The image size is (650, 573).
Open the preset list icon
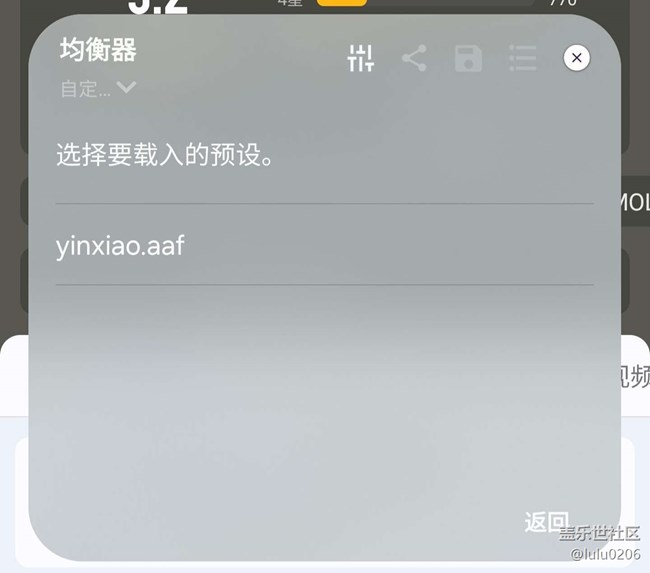coord(522,58)
